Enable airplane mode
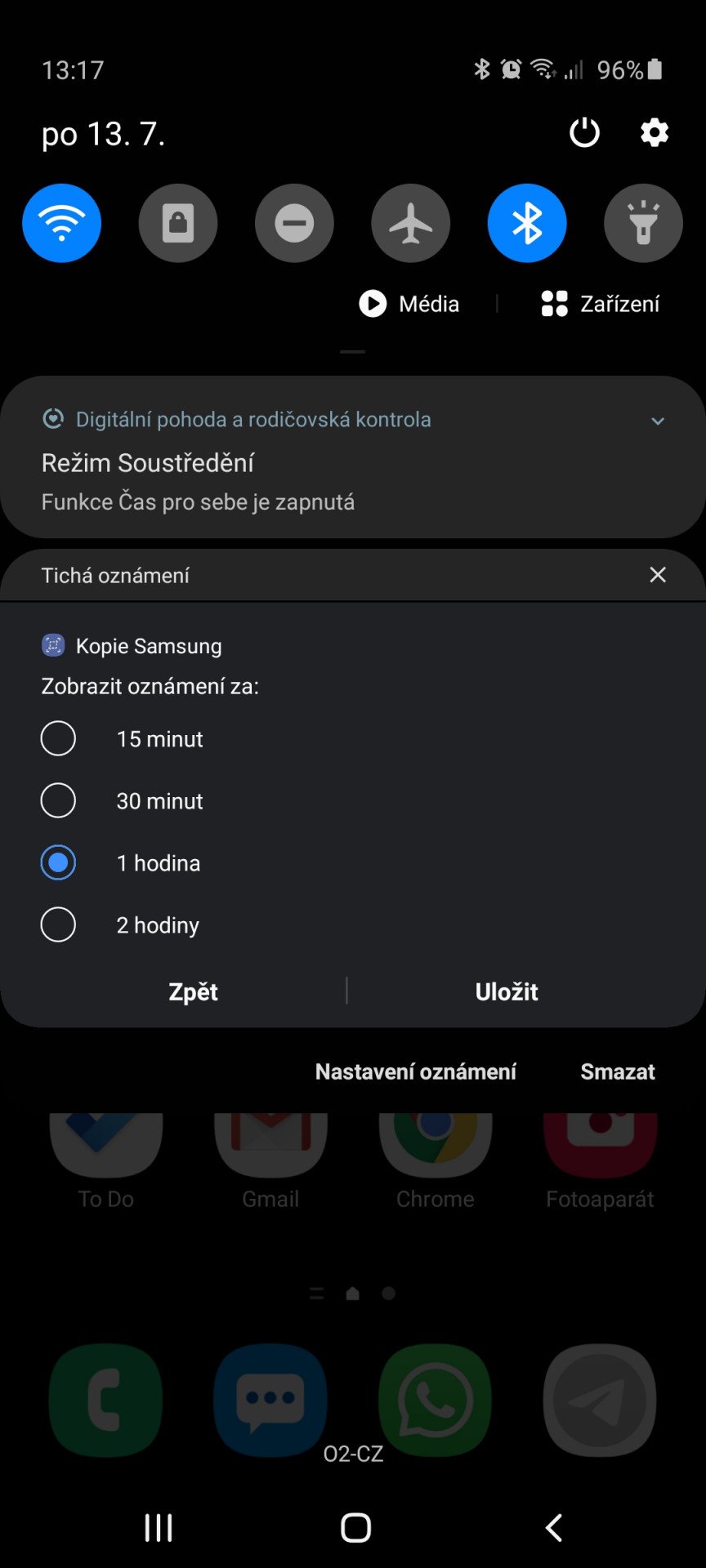 coord(411,223)
